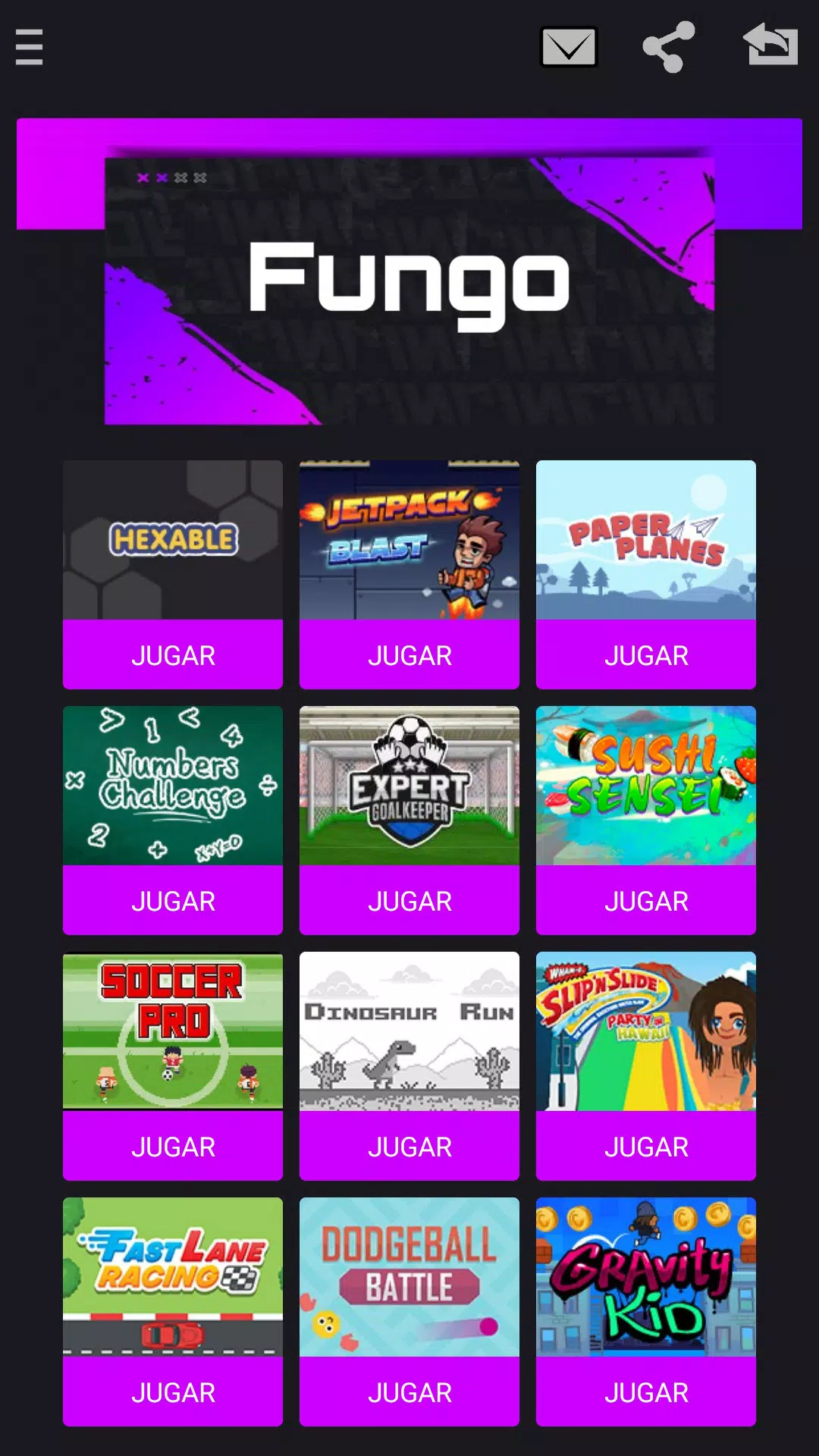
Task: Select the Gravity Kid thumbnail
Action: pyautogui.click(x=646, y=1277)
